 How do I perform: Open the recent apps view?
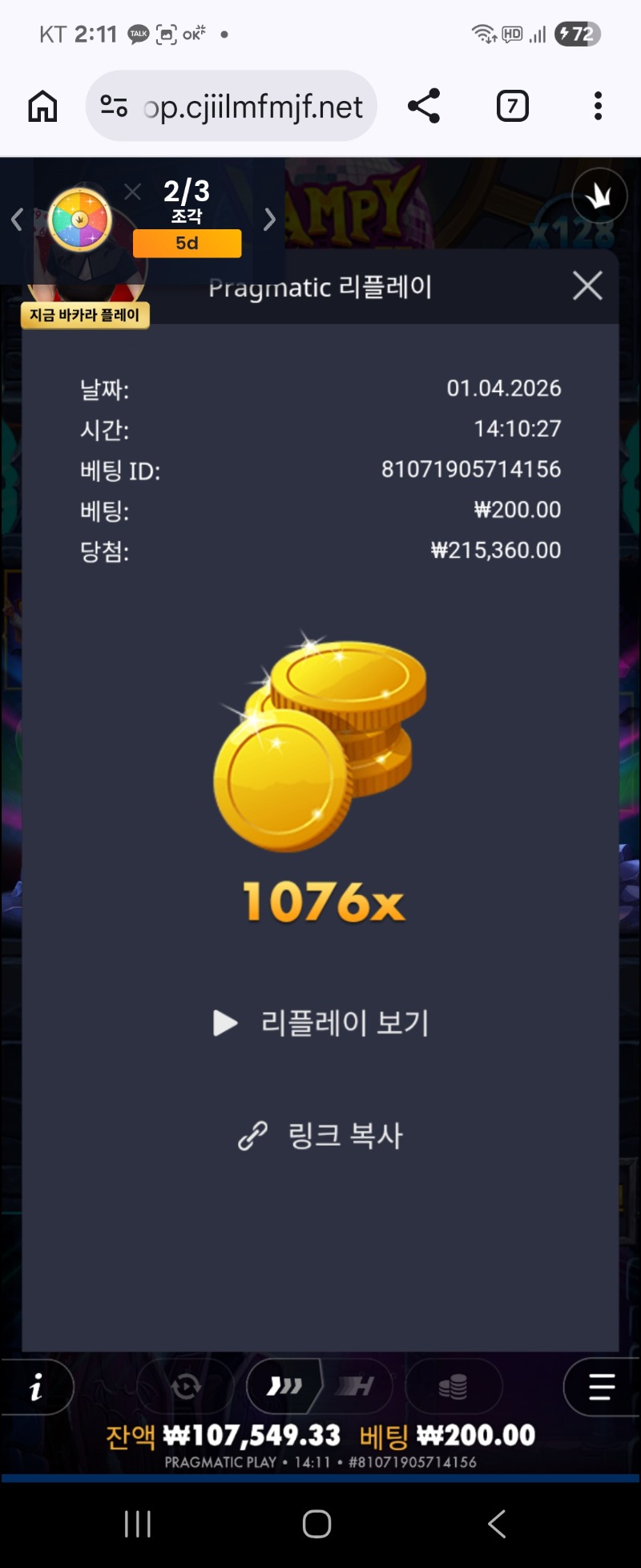click(138, 1524)
